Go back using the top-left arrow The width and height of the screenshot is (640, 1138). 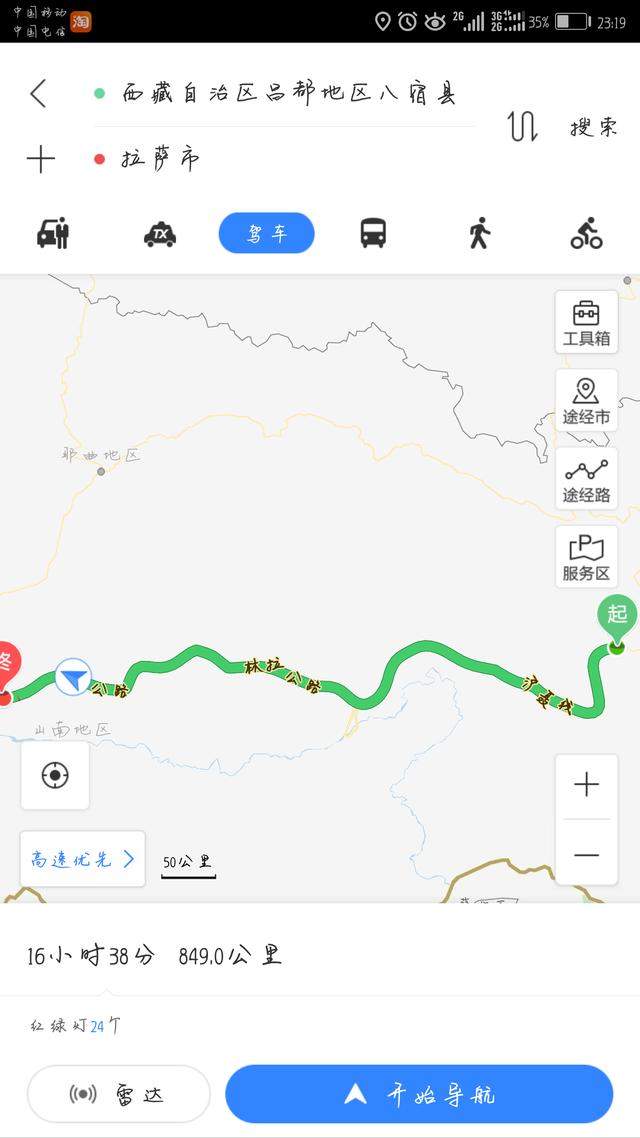click(x=38, y=94)
